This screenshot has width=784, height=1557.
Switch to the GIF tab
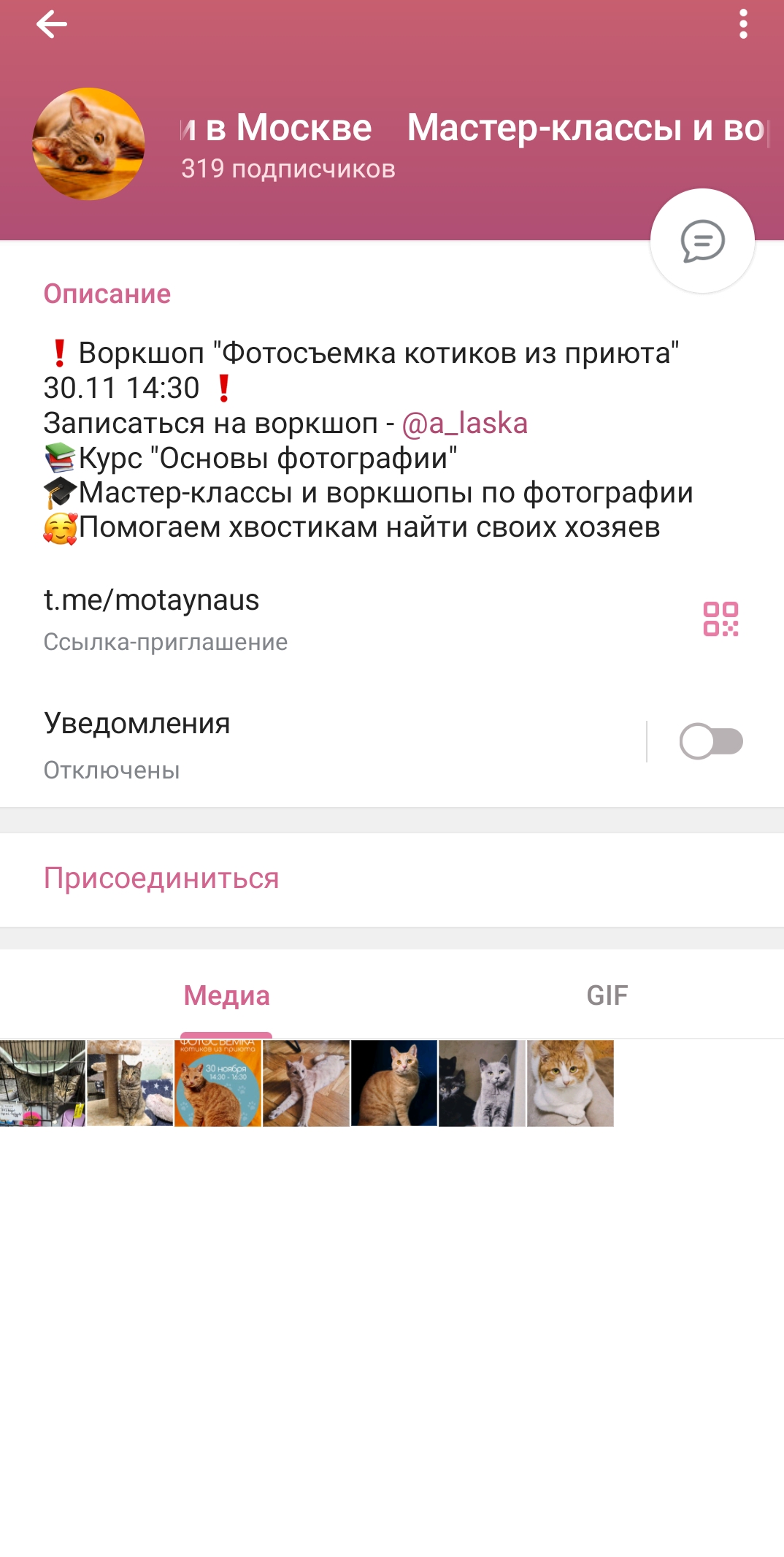click(x=607, y=995)
